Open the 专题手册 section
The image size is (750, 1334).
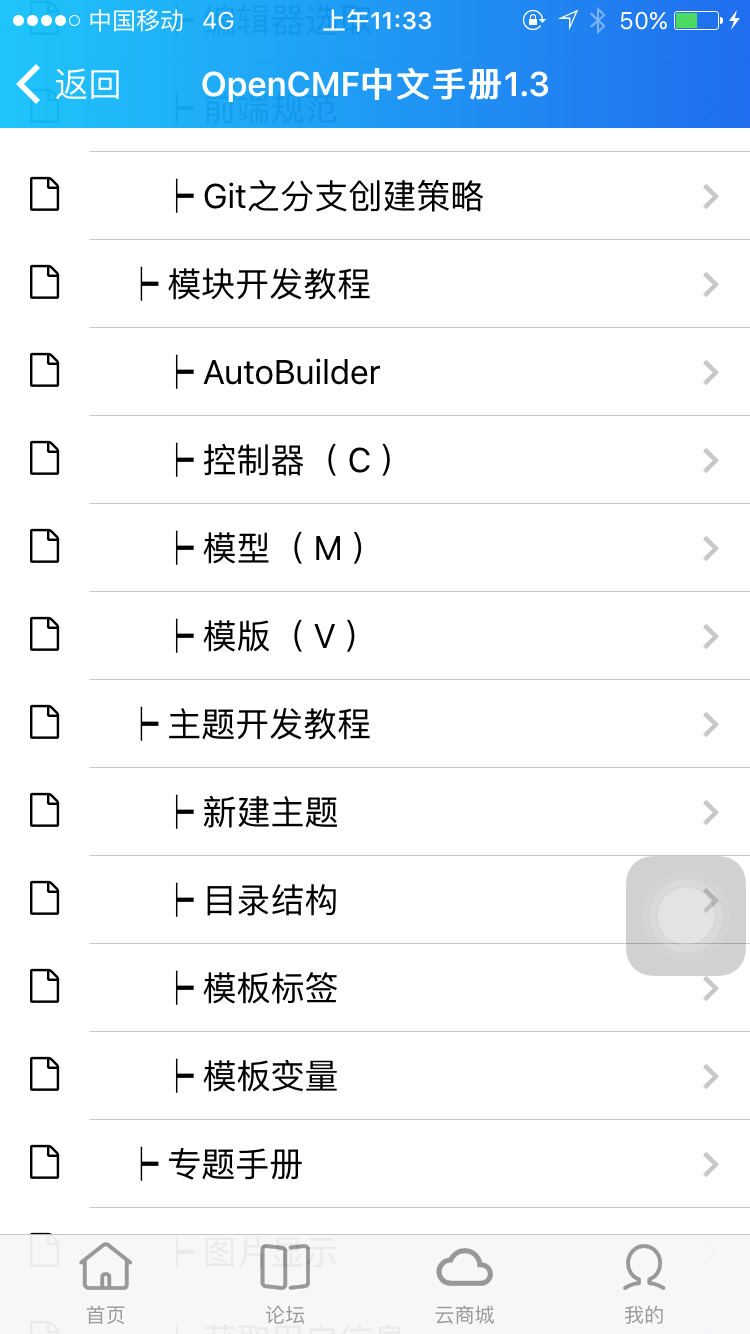(x=375, y=1164)
